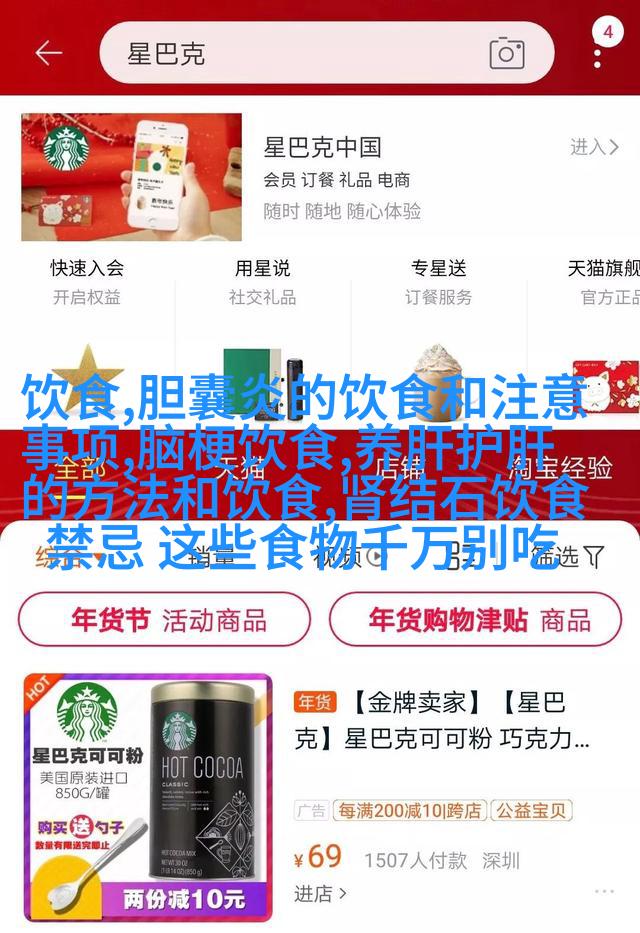The width and height of the screenshot is (640, 933).
Task: Select the 全部 tab
Action: click(x=80, y=467)
